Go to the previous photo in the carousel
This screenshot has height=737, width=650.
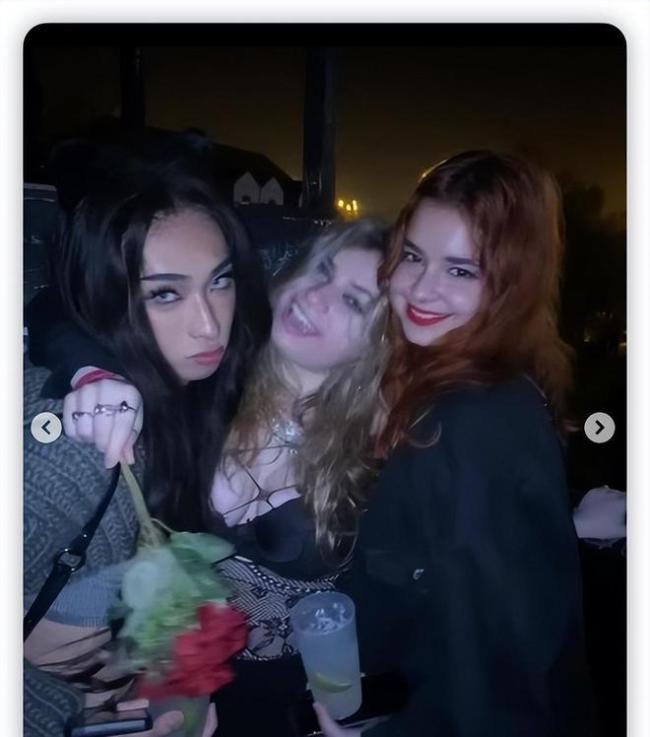click(x=46, y=428)
